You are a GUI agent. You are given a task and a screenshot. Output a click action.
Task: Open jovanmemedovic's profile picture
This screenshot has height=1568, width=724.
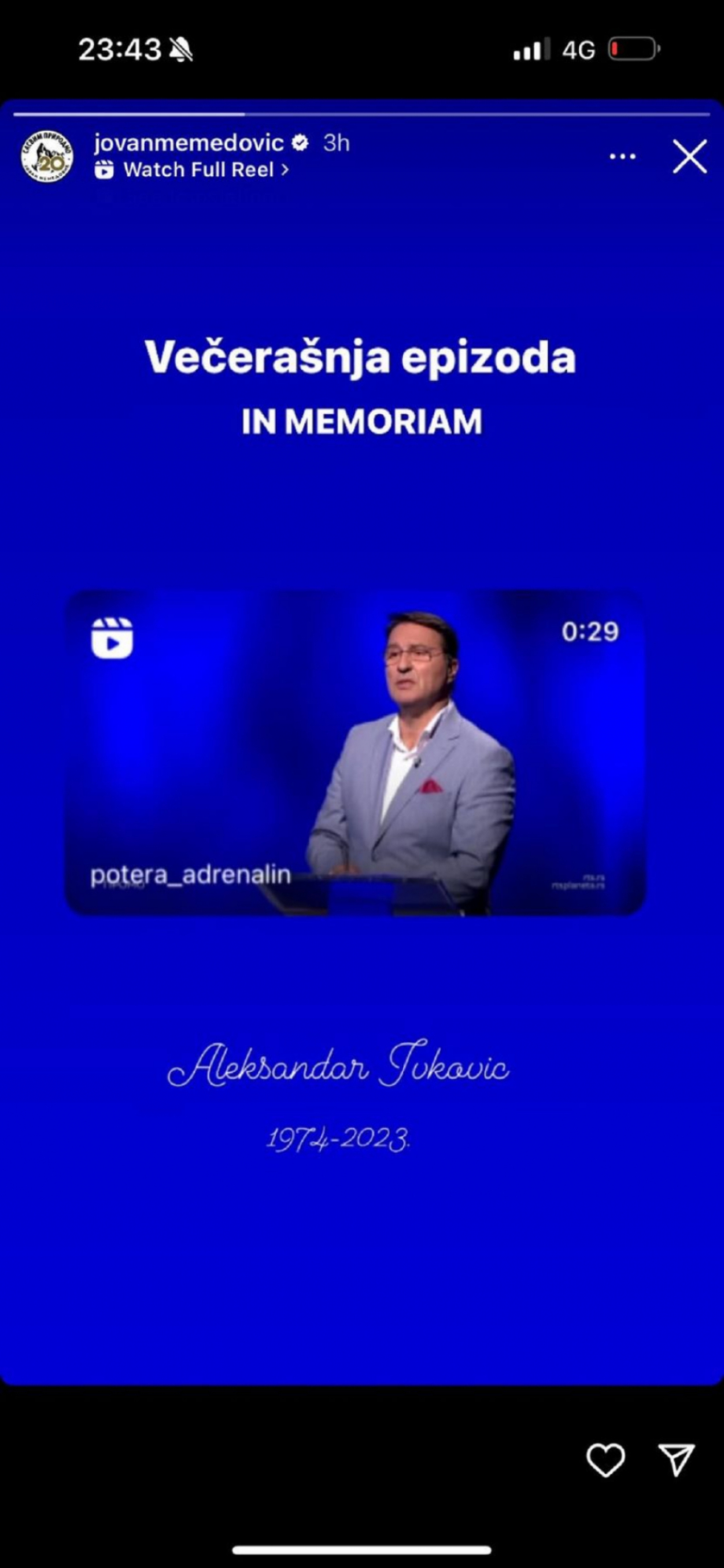click(x=47, y=156)
